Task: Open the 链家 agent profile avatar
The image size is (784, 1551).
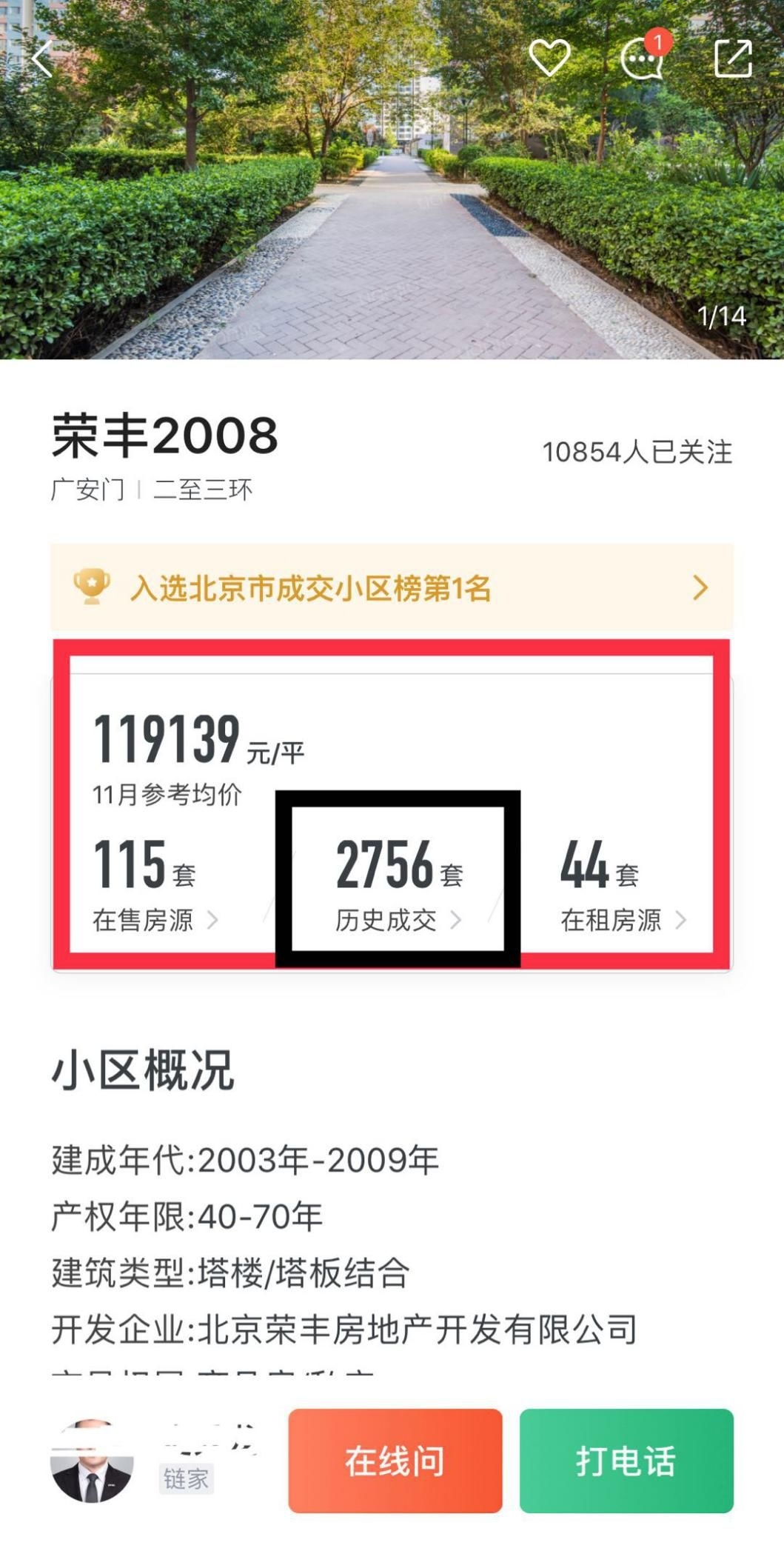Action: (92, 1461)
